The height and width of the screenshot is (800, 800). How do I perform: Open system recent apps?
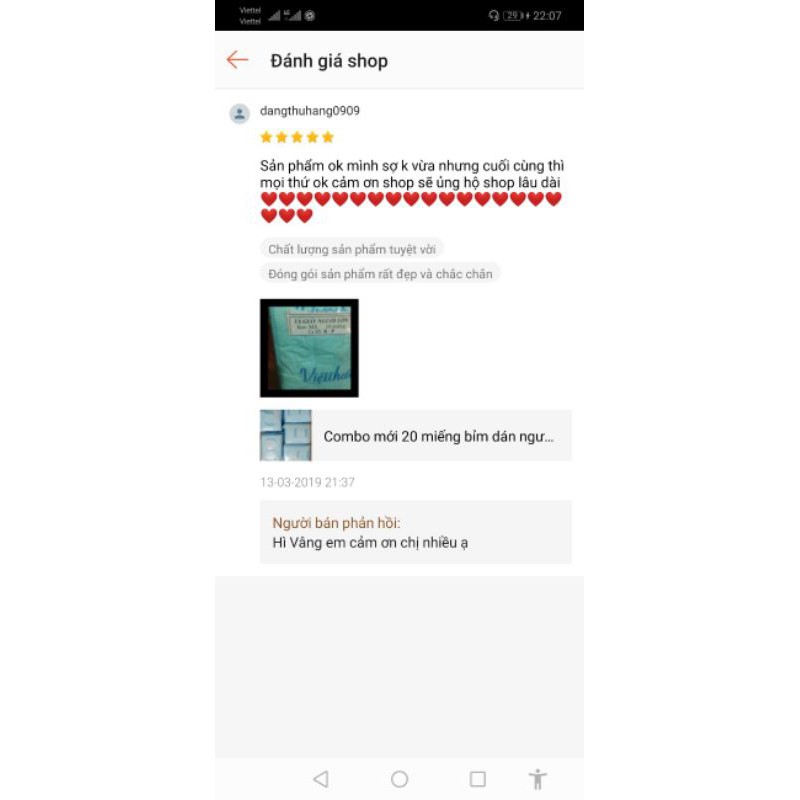pyautogui.click(x=478, y=779)
